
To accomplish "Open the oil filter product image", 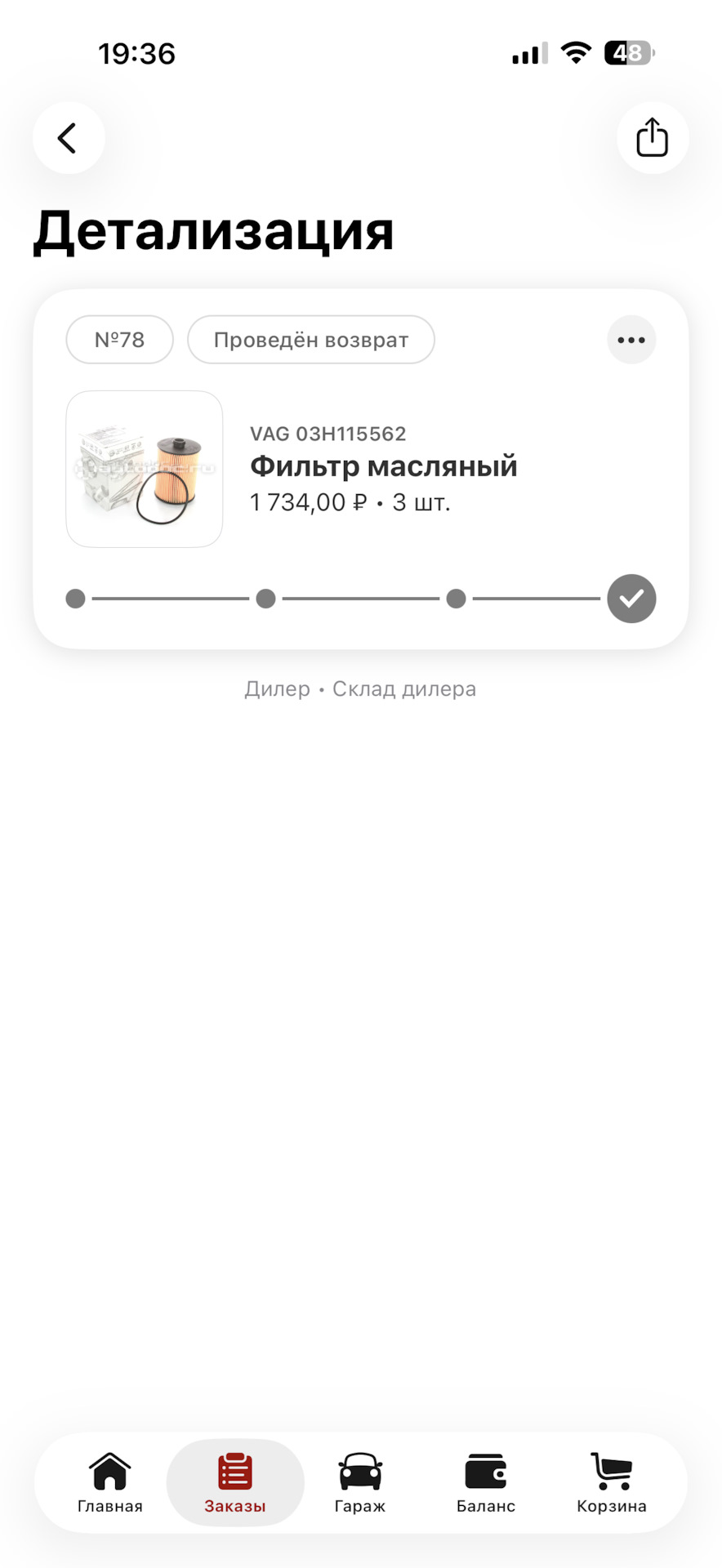I will pos(145,469).
